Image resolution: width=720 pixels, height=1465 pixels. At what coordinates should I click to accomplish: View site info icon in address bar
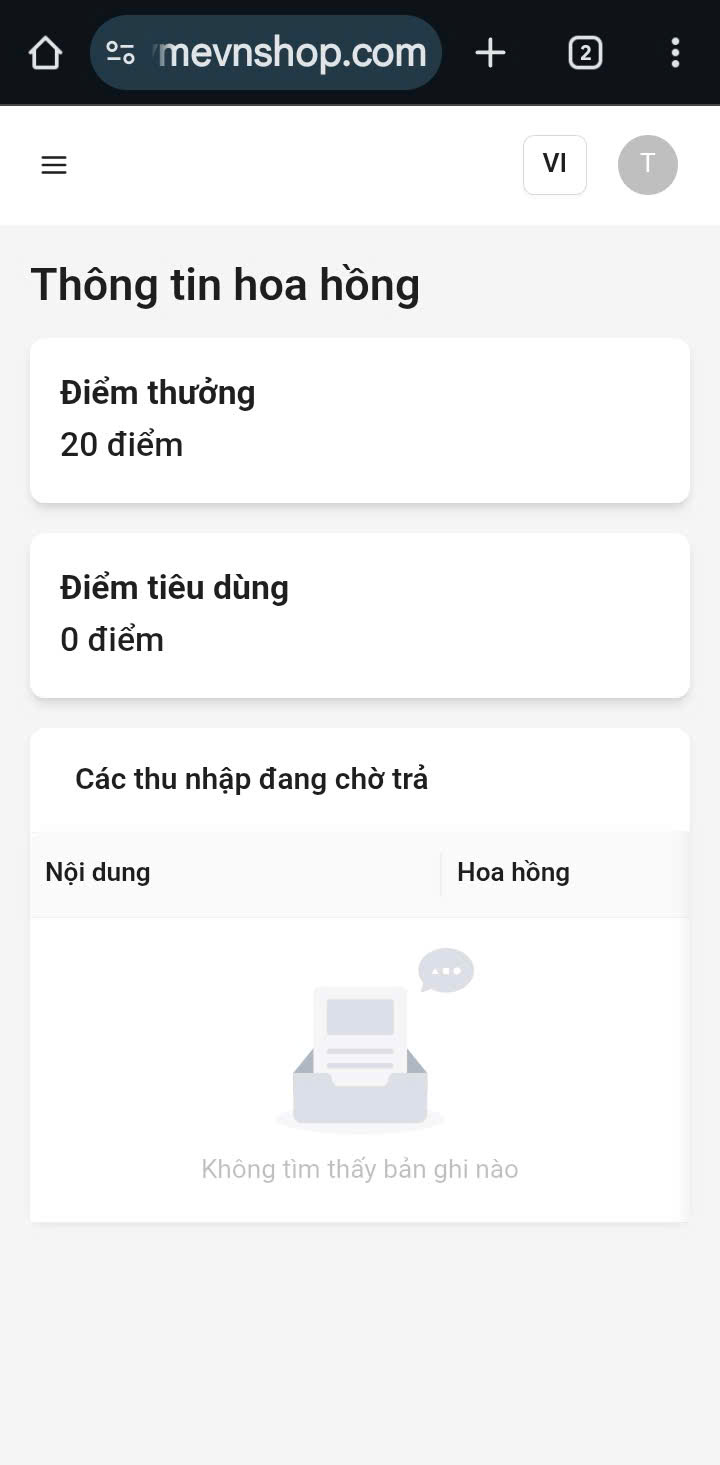[121, 53]
